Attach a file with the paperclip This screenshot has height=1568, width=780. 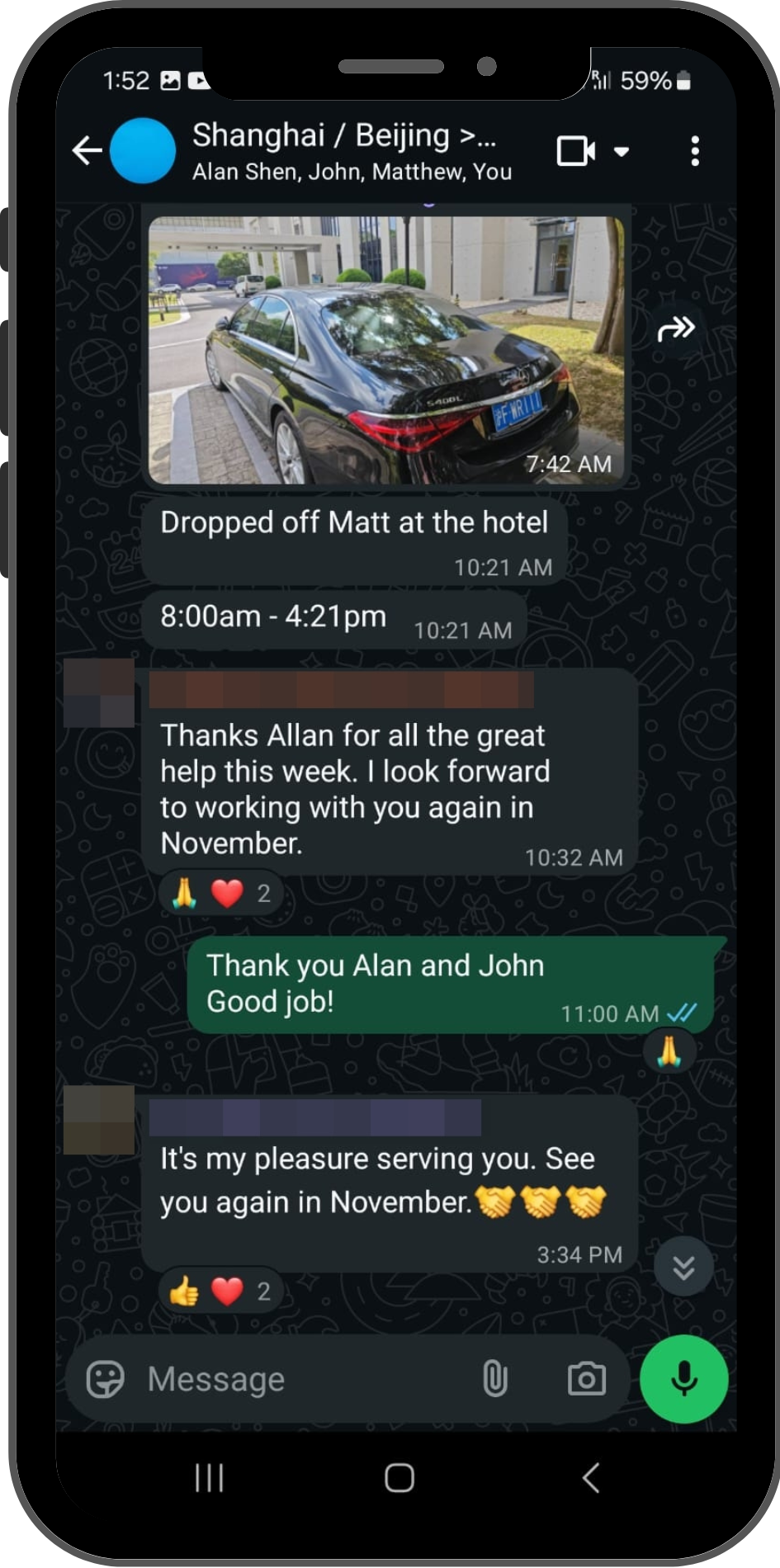pos(494,1379)
